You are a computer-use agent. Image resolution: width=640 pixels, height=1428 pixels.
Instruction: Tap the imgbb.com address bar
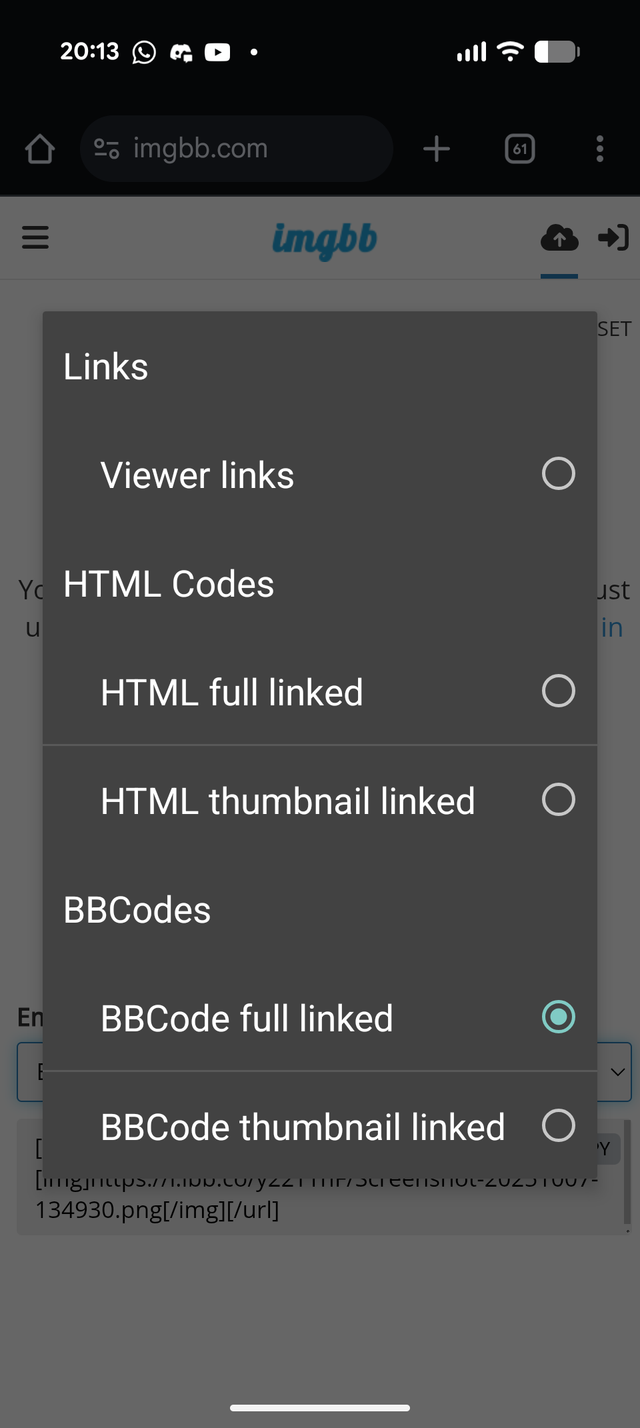235,150
